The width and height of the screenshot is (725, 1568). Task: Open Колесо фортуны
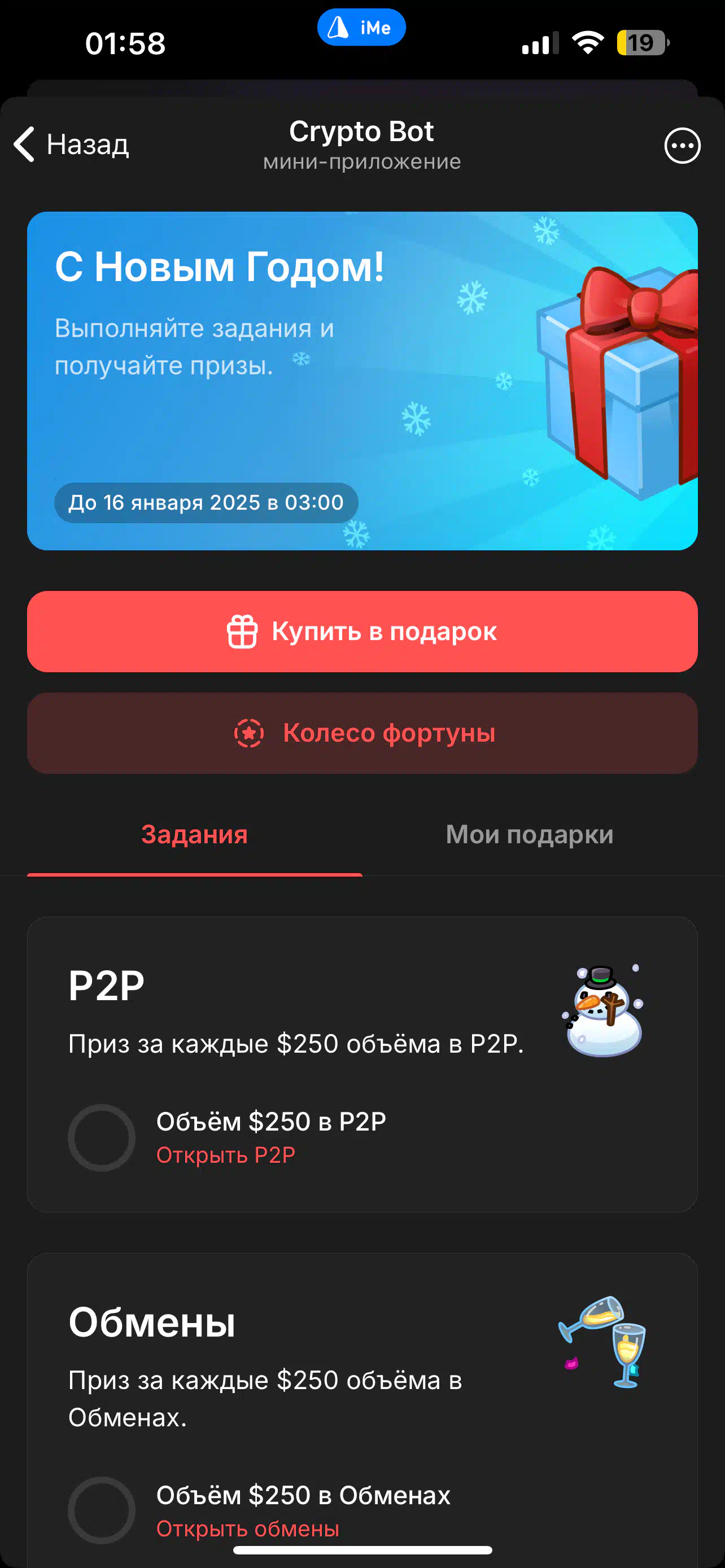coord(362,733)
